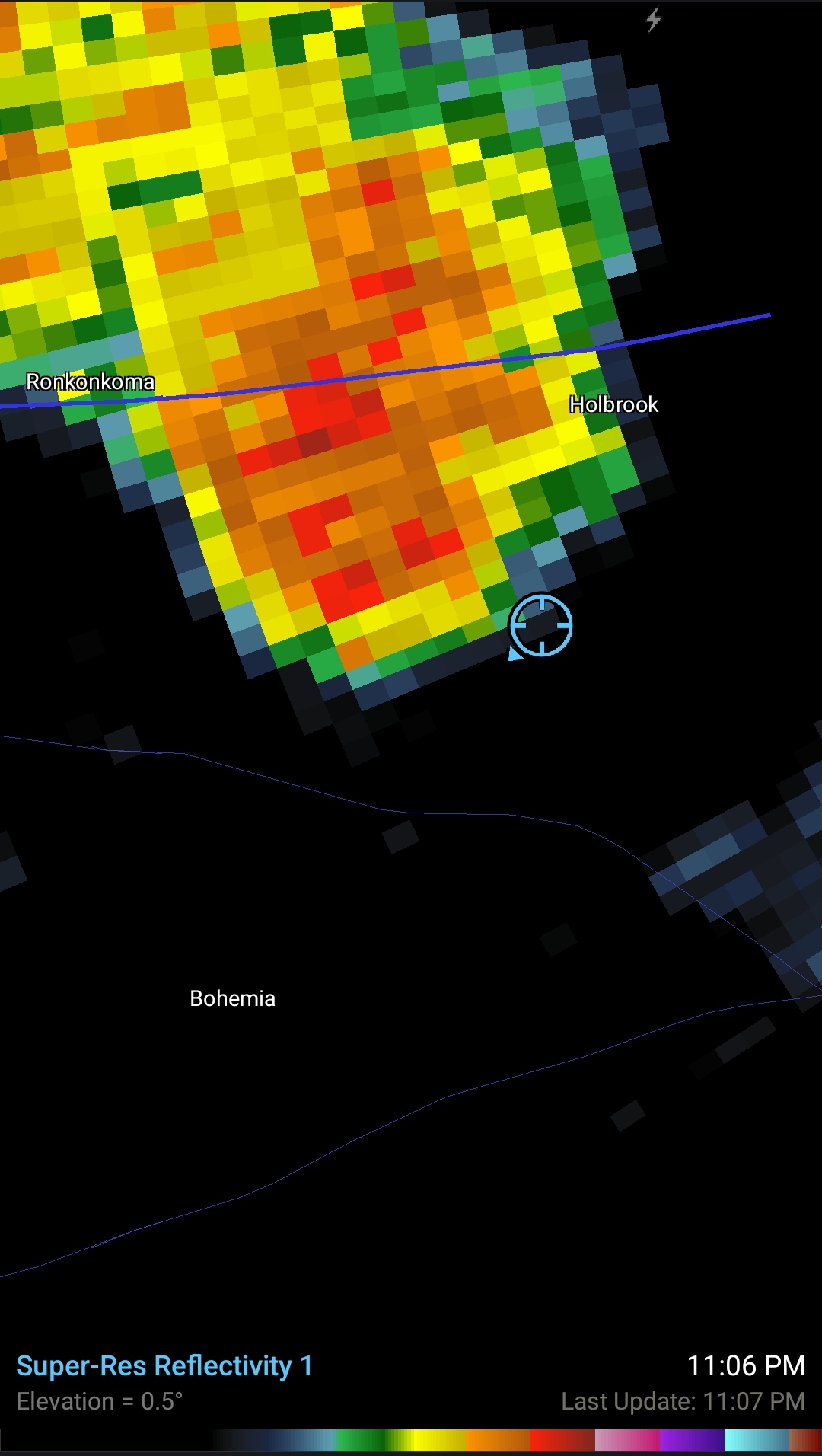Select the blue crosshair location marker
Viewport: 822px width, 1456px height.
(x=540, y=626)
